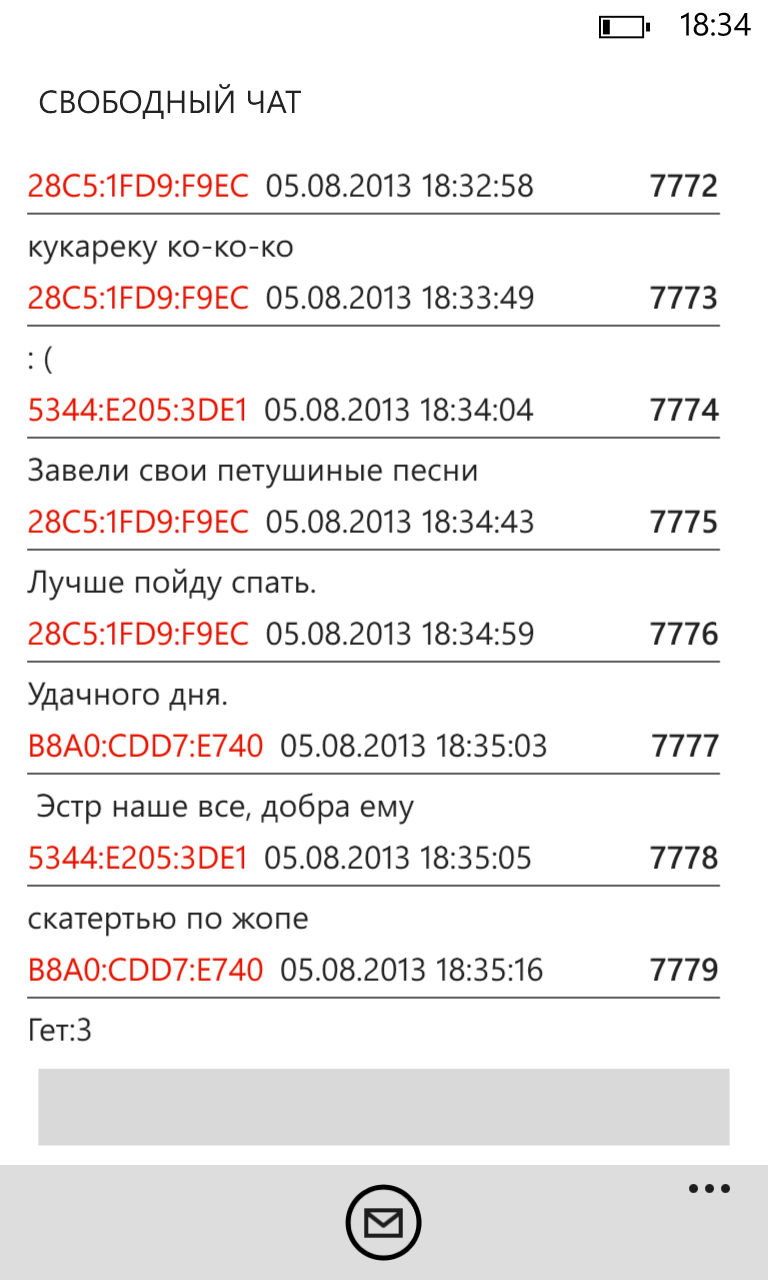Send the message with the envelope button
The image size is (768, 1280).
tap(383, 1221)
